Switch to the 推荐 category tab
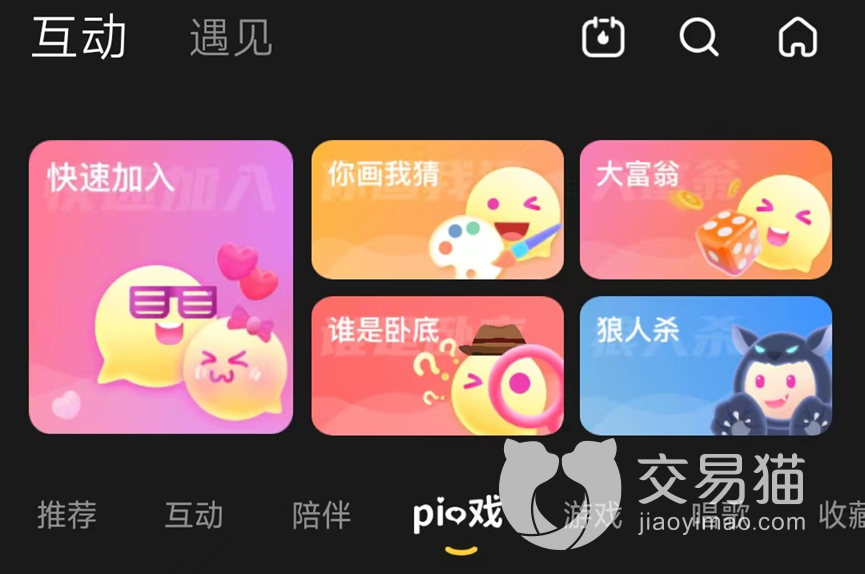 click(x=67, y=515)
